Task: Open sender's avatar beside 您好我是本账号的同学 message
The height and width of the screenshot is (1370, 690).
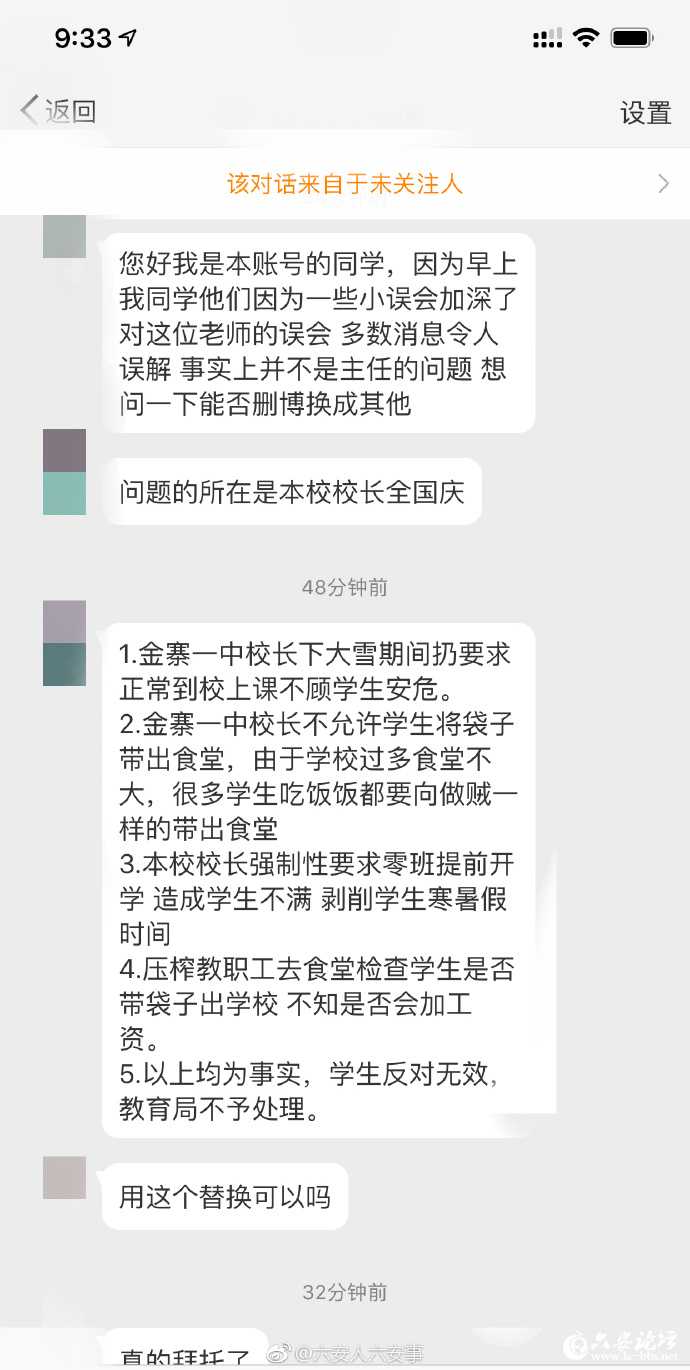Action: click(64, 238)
